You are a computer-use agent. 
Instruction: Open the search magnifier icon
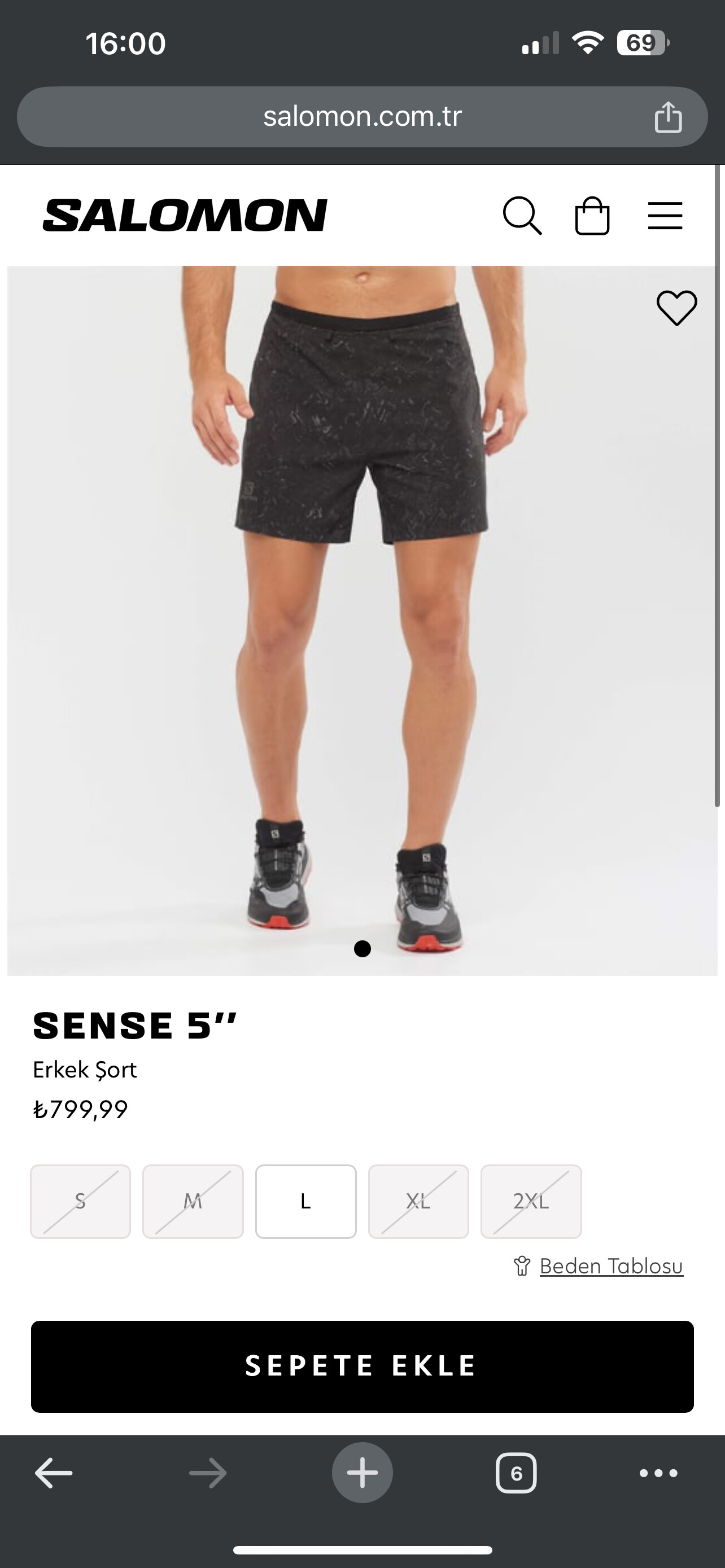point(522,216)
